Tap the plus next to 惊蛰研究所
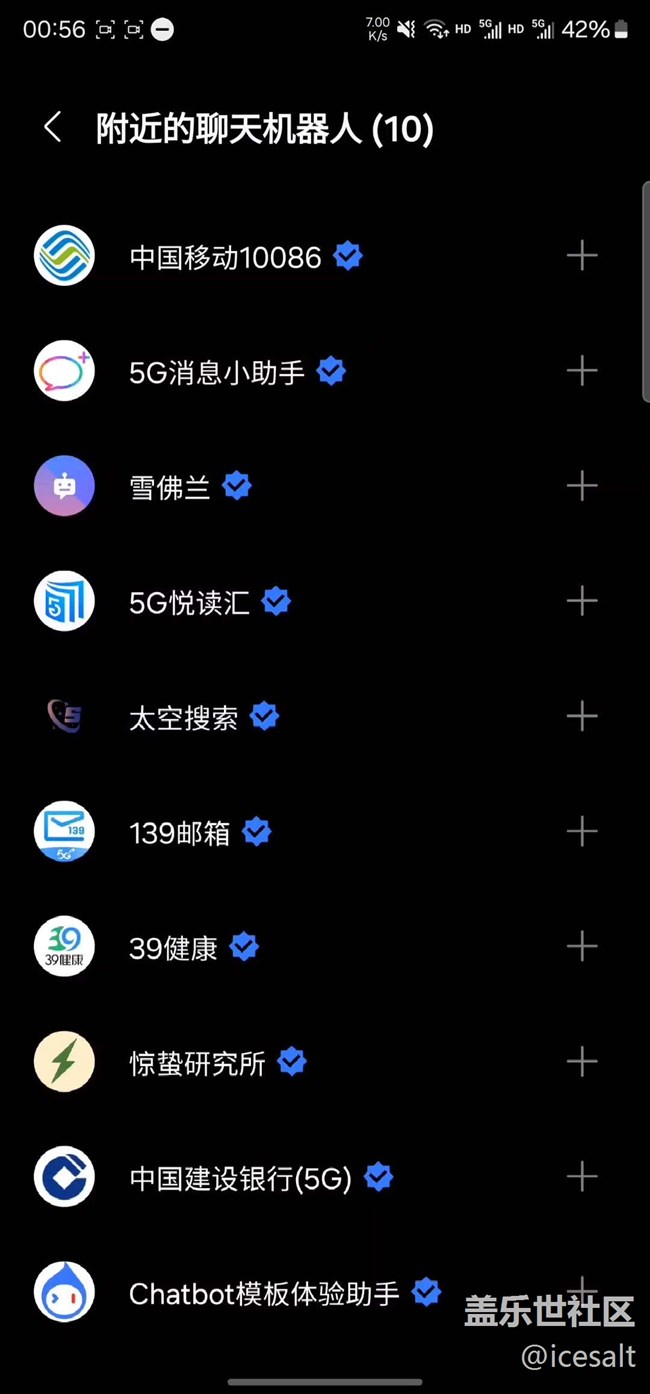Image resolution: width=650 pixels, height=1394 pixels. pyautogui.click(x=581, y=1061)
